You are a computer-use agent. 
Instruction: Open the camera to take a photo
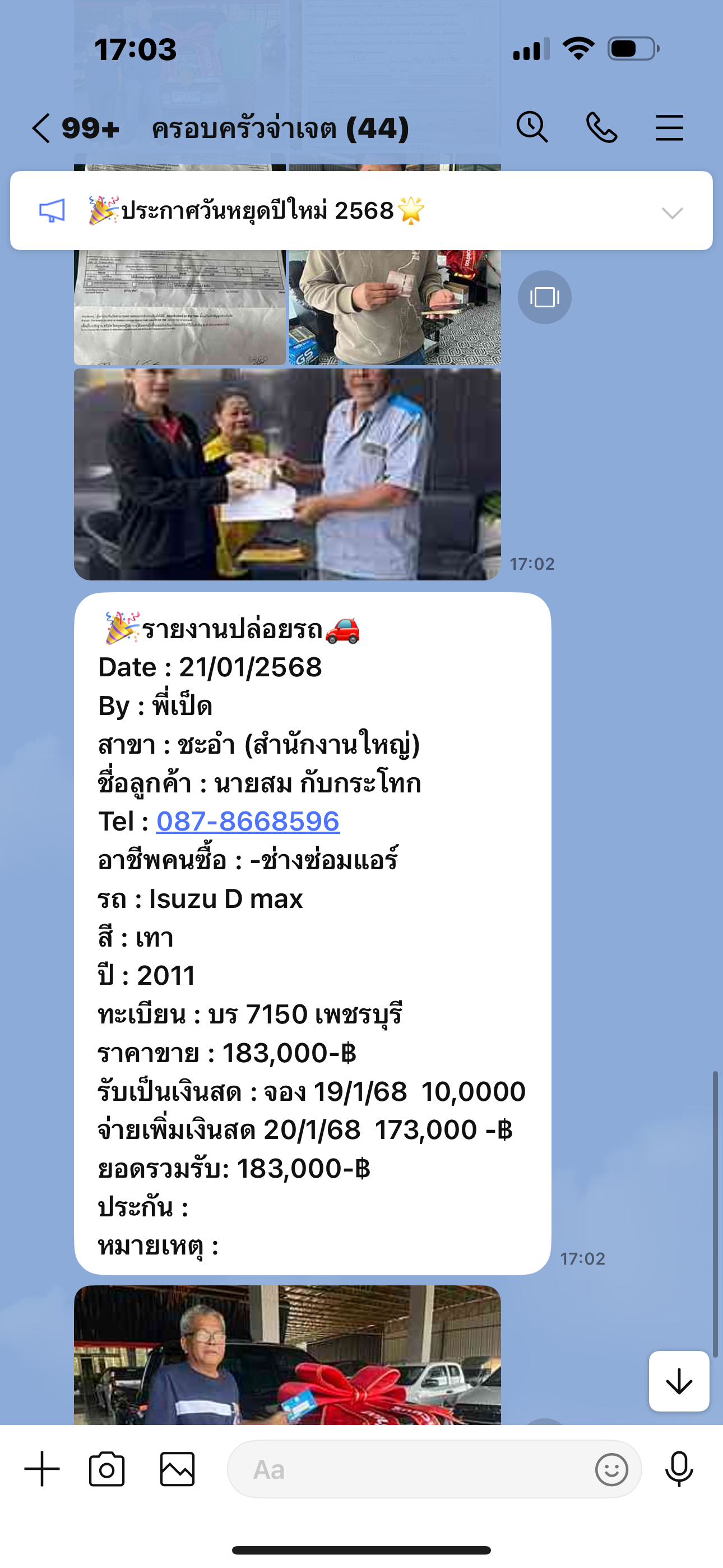coord(106,1469)
